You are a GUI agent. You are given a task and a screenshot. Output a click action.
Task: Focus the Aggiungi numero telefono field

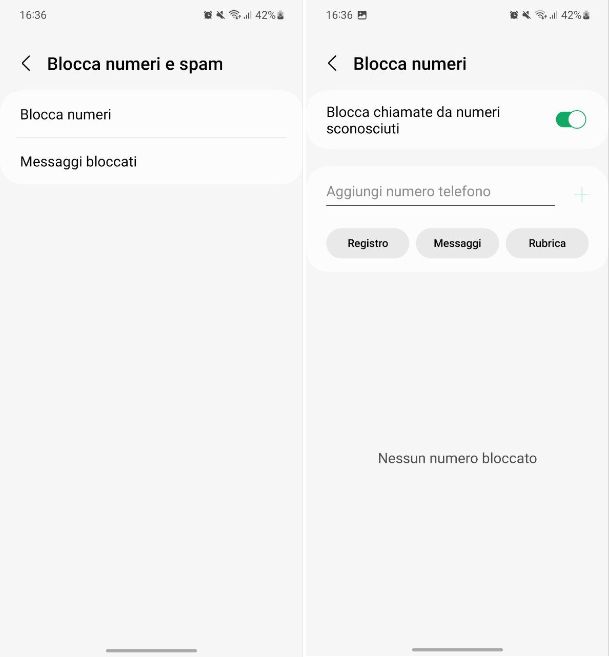point(440,192)
